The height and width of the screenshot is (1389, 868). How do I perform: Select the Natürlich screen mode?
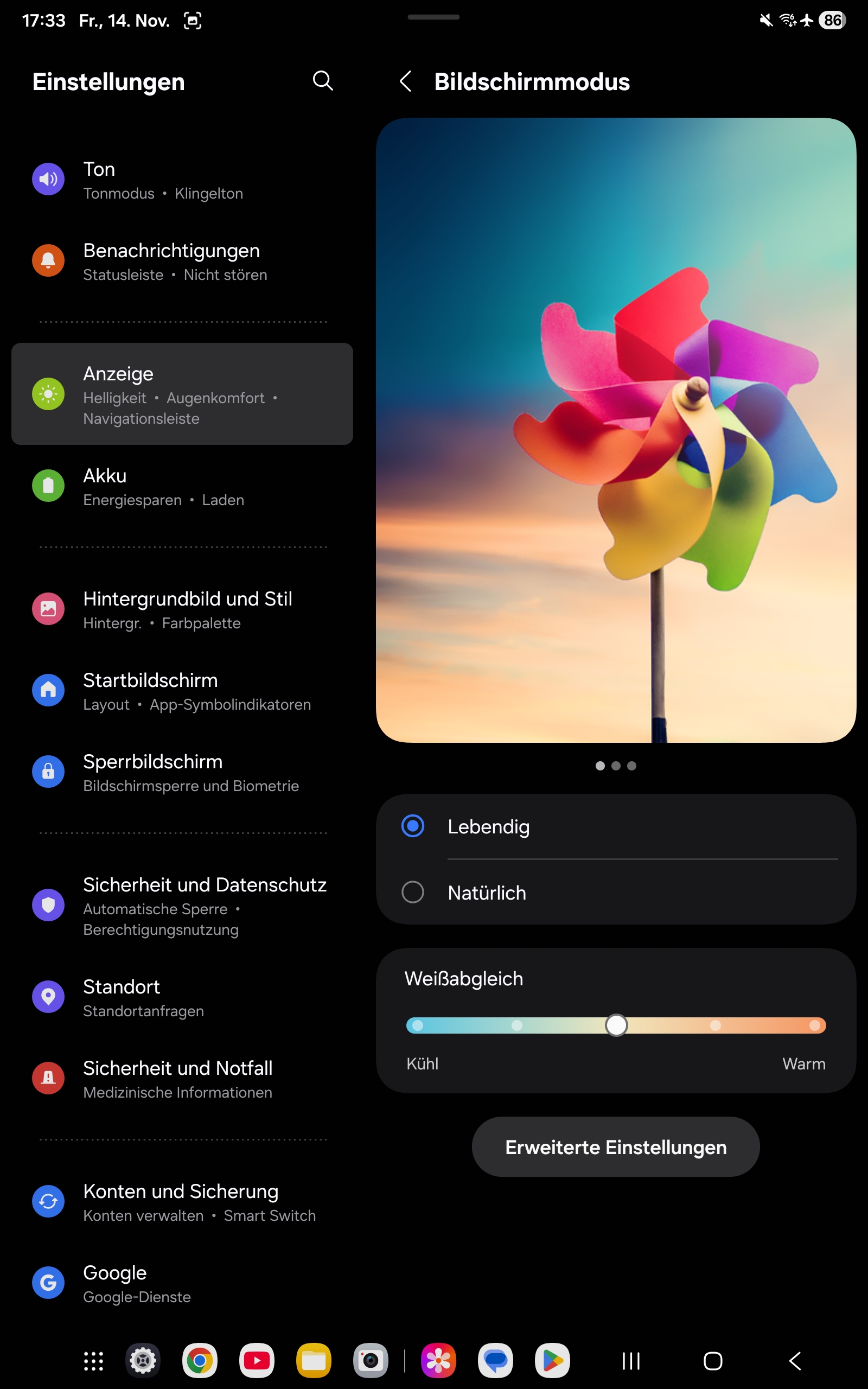[413, 892]
